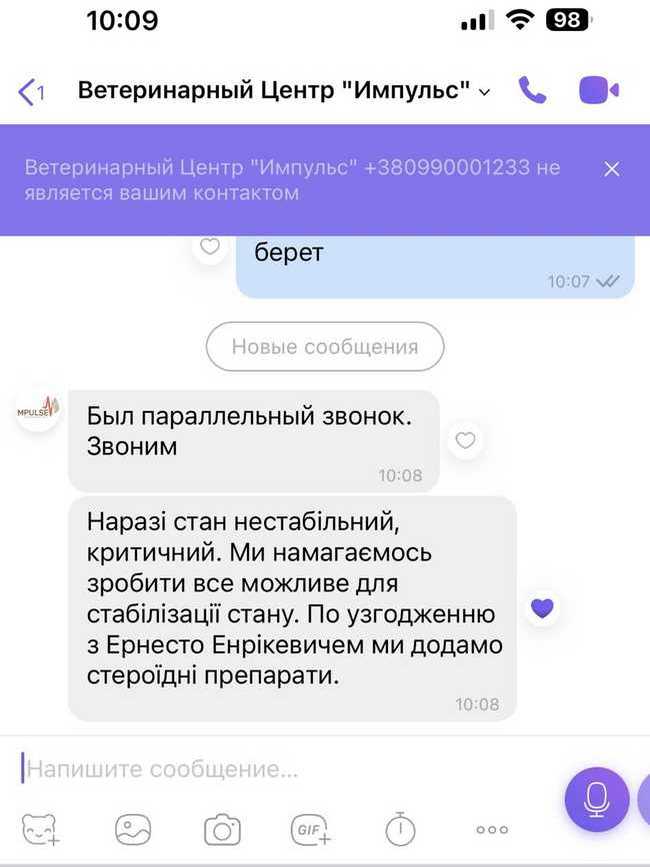Open chat info via the Ветеринарный Центр title
This screenshot has height=867, width=650.
[274, 91]
